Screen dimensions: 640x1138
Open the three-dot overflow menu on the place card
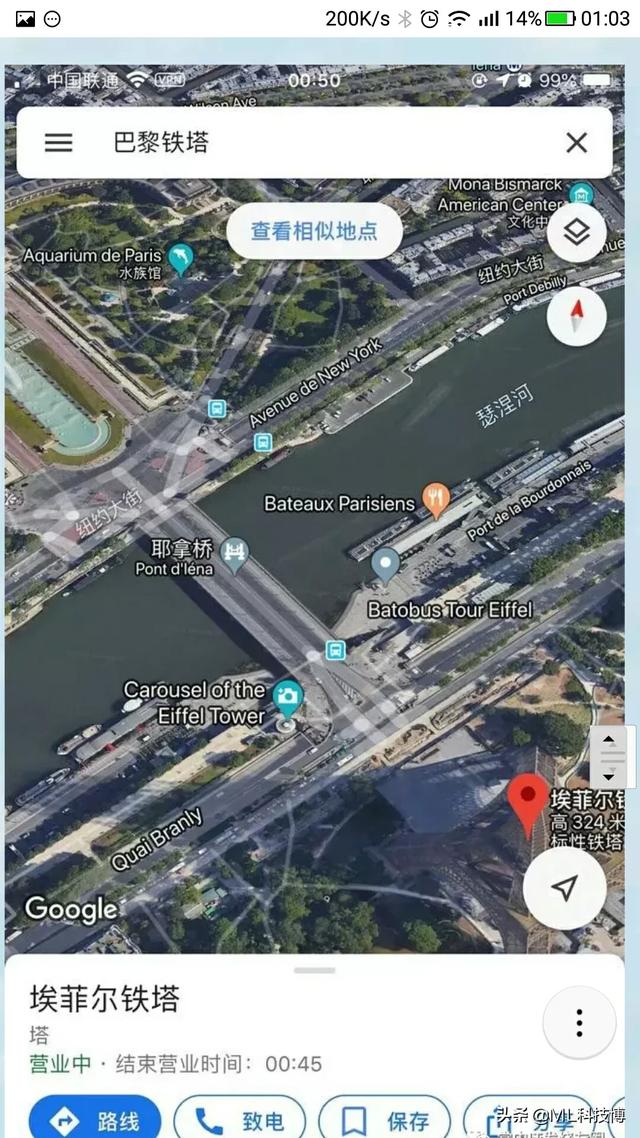(x=579, y=1023)
